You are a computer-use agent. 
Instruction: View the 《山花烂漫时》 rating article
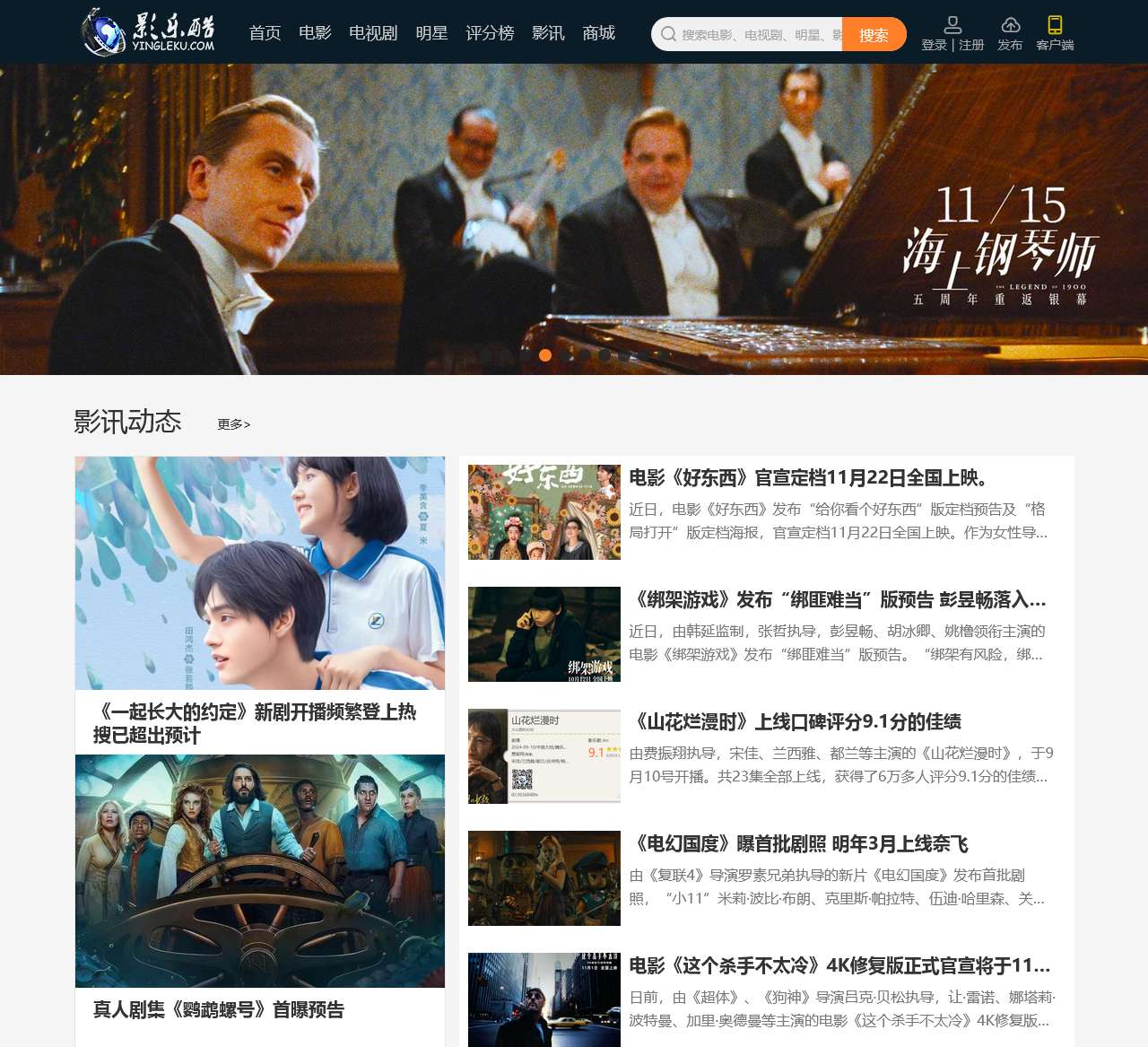point(795,721)
